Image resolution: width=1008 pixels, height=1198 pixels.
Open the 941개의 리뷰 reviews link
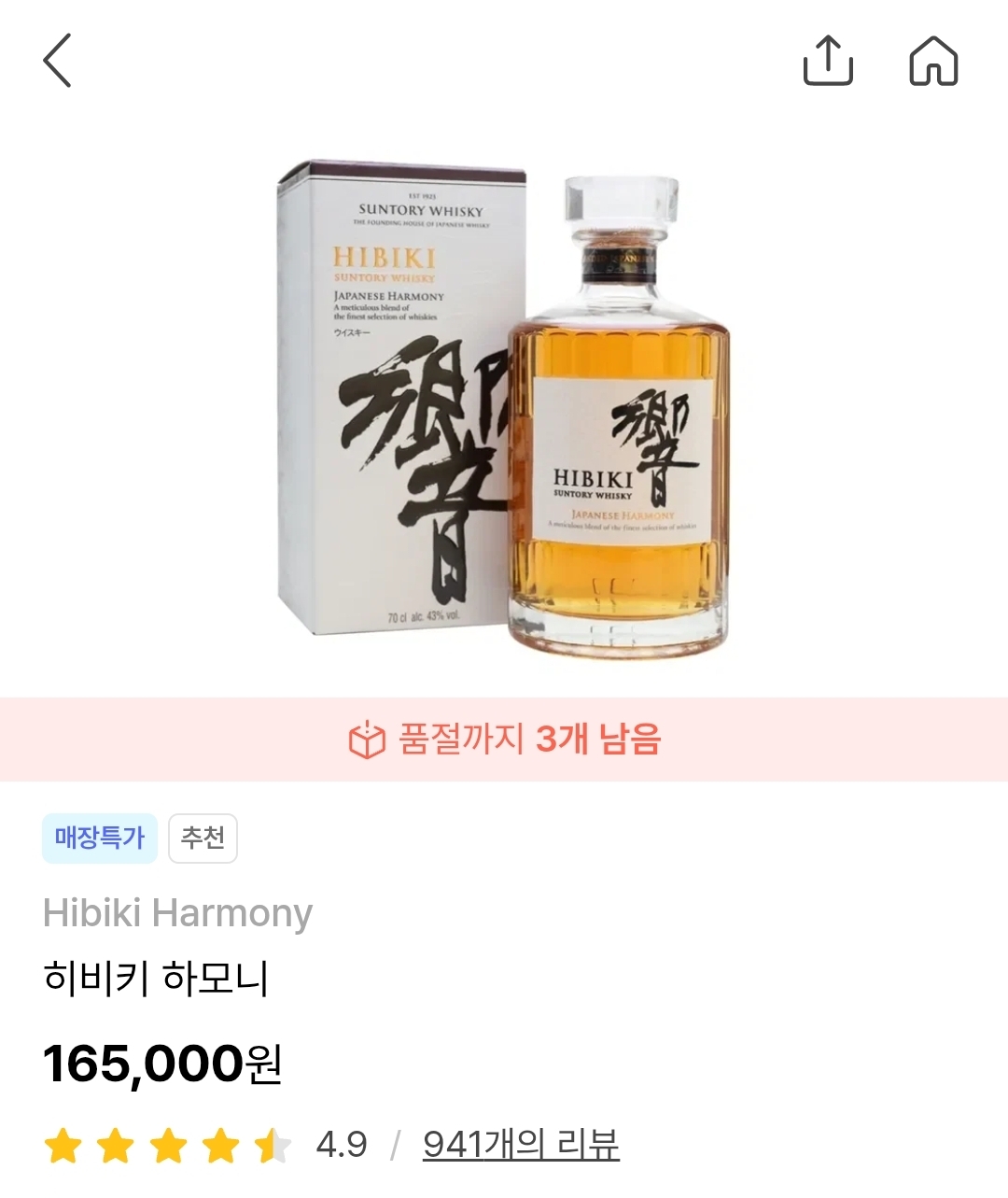[520, 1144]
